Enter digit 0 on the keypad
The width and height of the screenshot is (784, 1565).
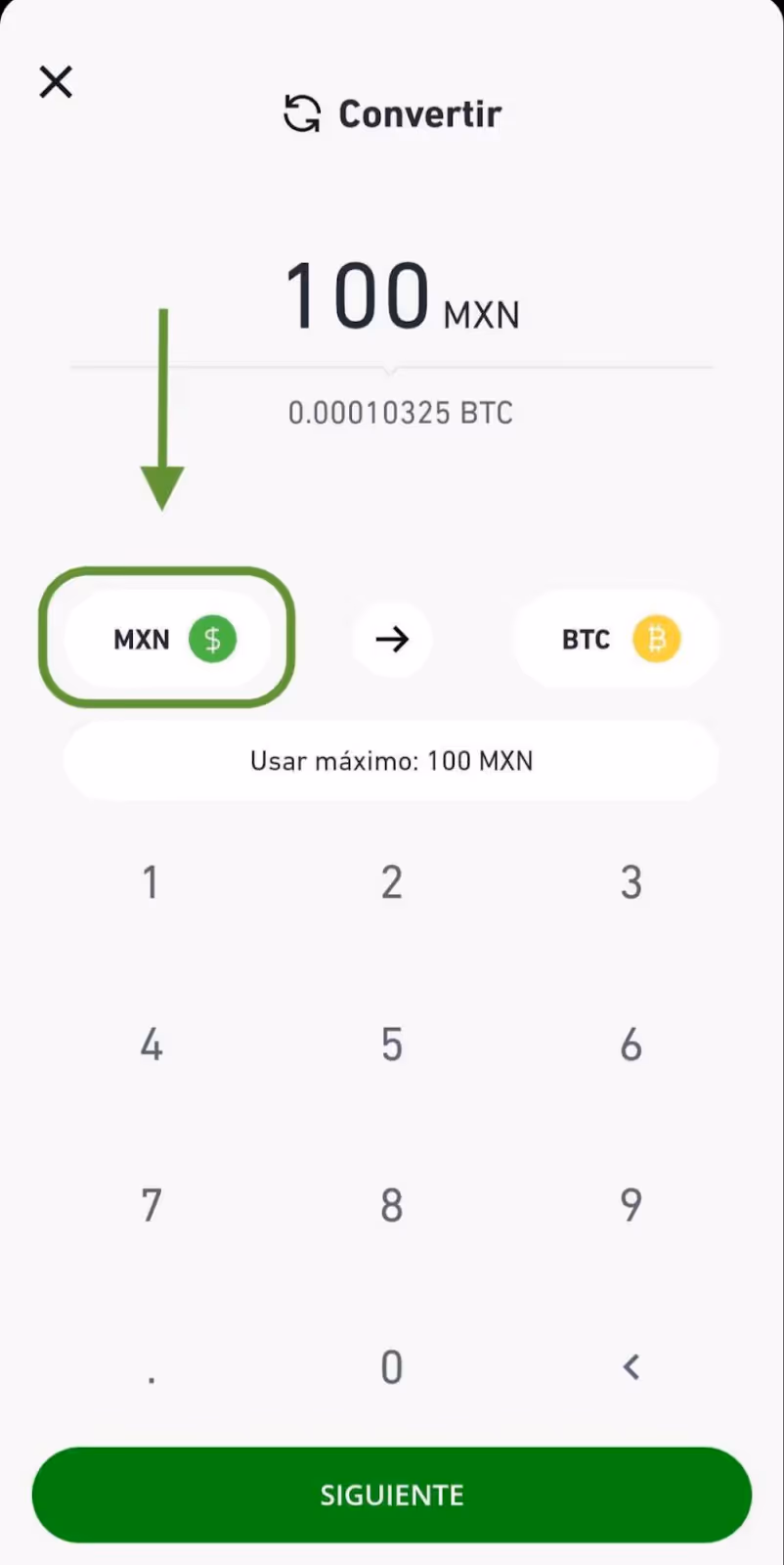(392, 1366)
